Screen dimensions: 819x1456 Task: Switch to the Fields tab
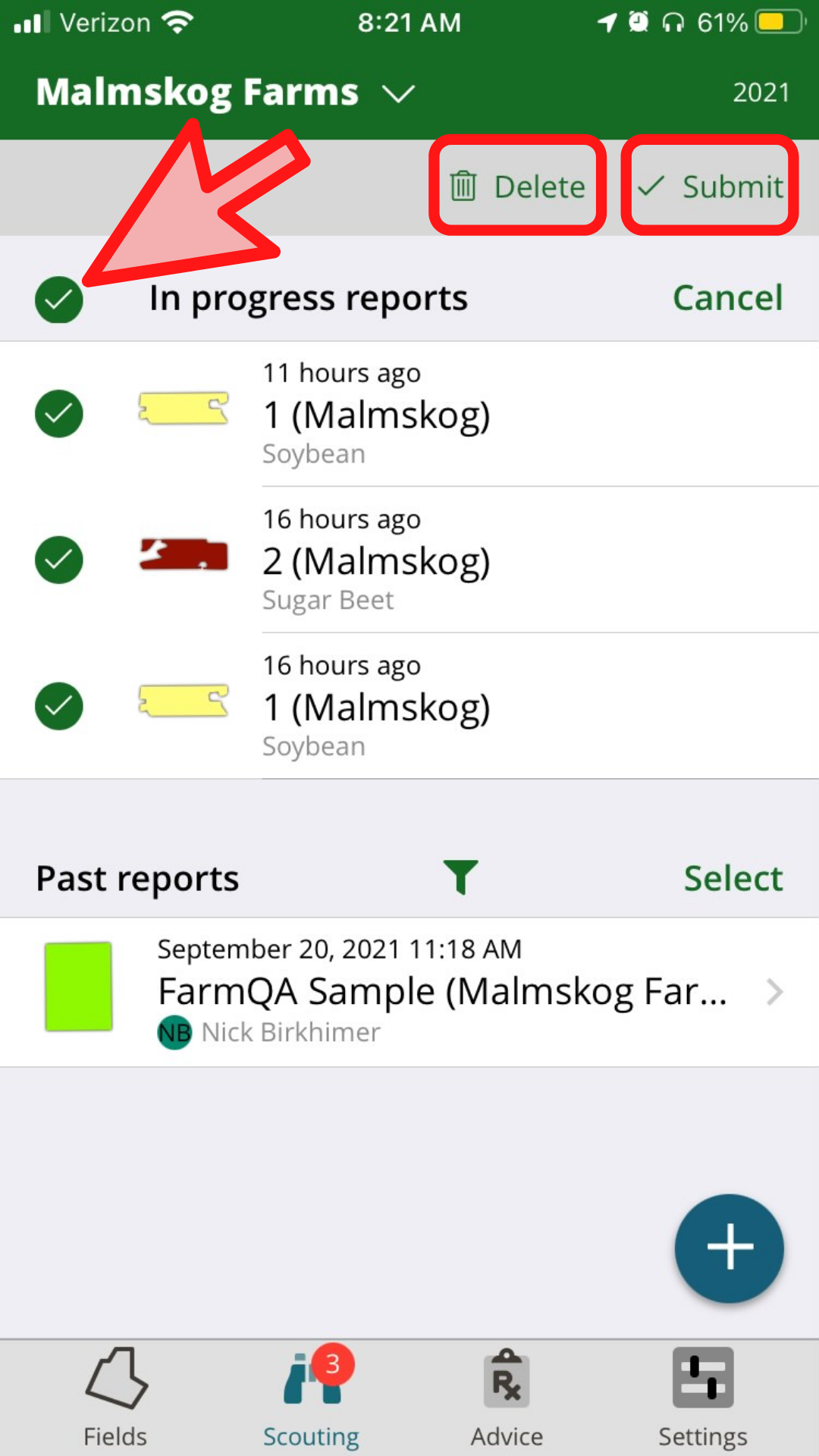(x=116, y=1398)
